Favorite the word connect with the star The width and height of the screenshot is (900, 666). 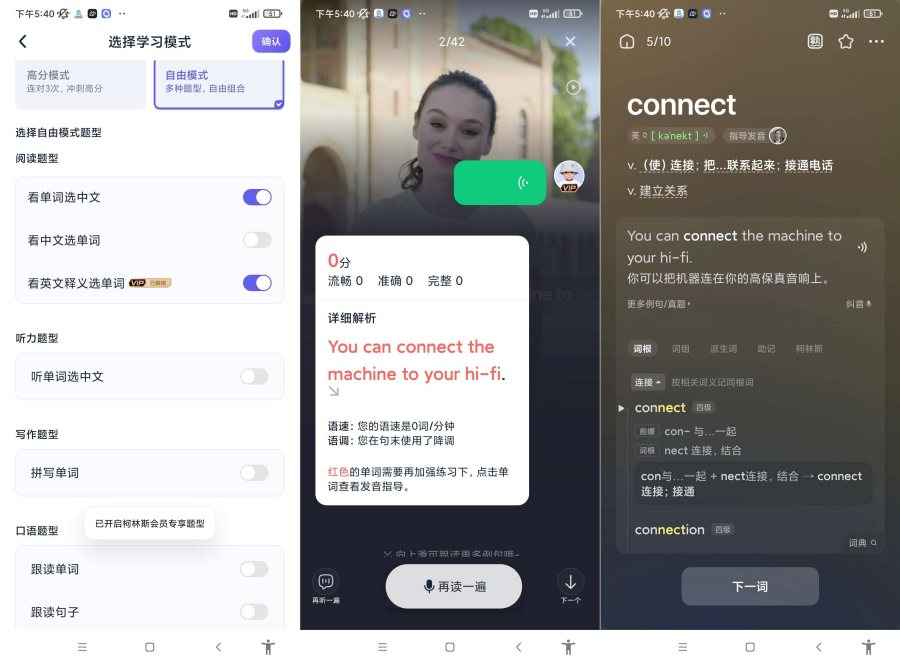(846, 41)
